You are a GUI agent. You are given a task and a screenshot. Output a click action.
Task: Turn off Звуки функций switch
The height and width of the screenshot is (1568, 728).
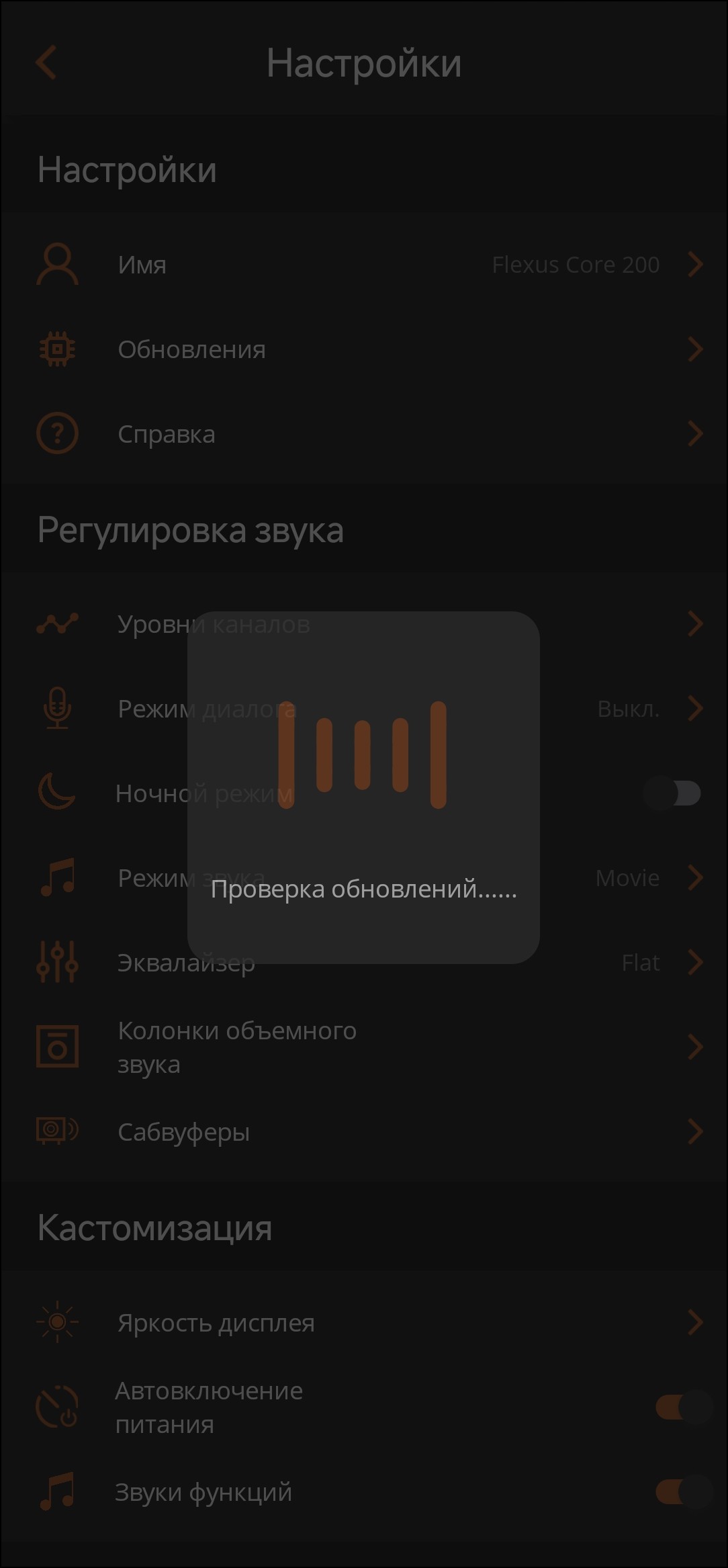(682, 1492)
